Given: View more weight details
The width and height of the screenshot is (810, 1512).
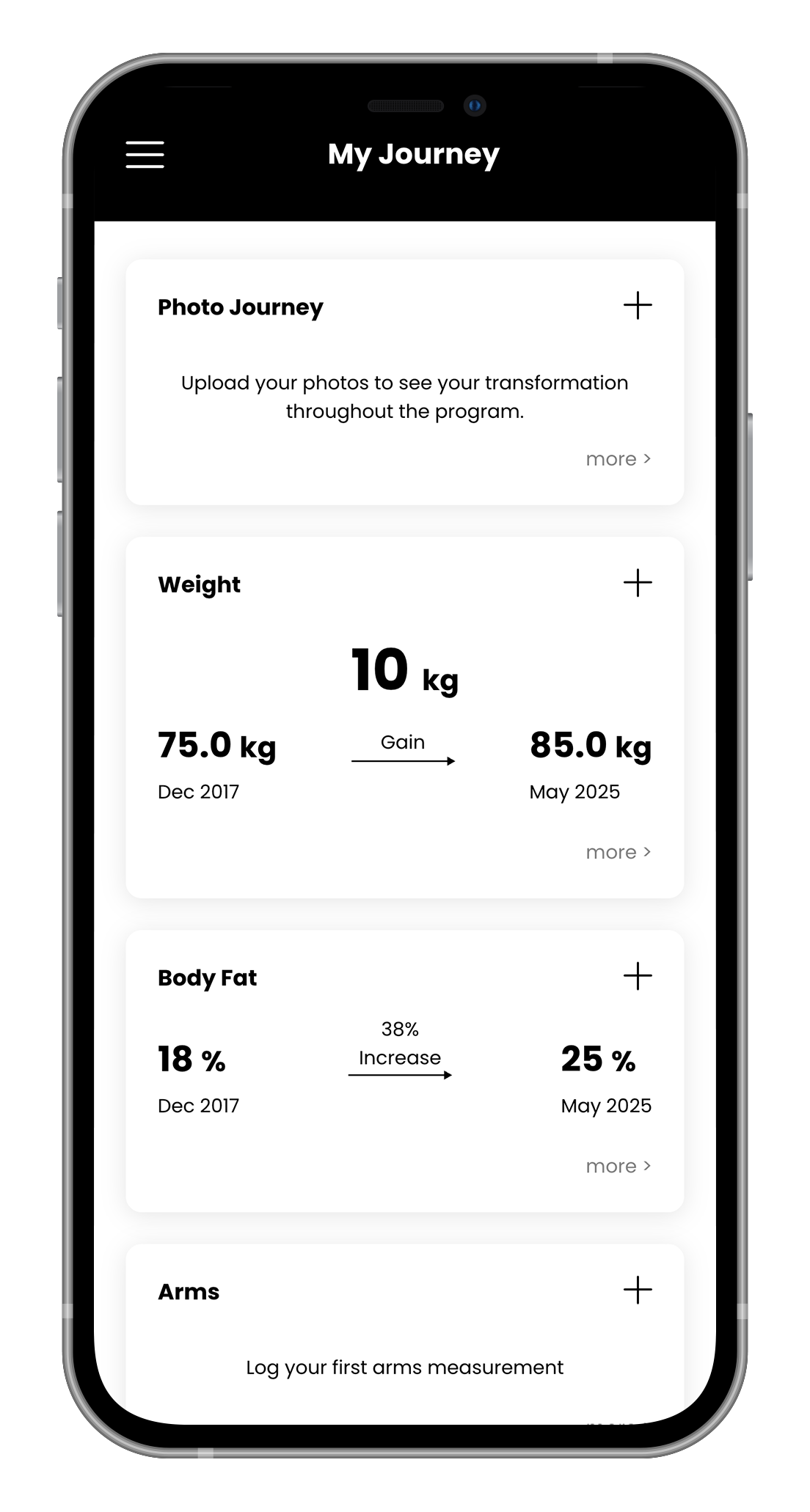Looking at the screenshot, I should (x=618, y=852).
